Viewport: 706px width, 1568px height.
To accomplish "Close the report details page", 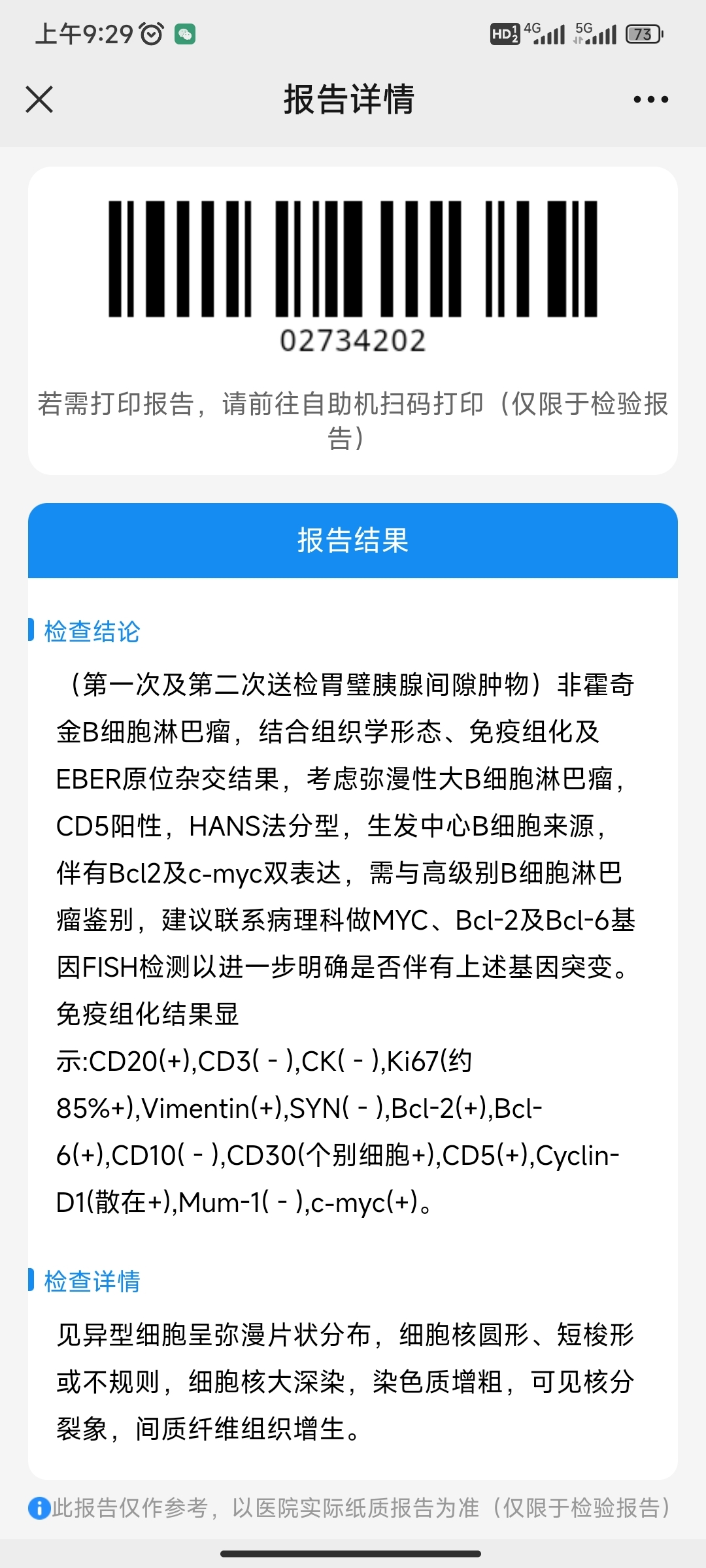I will click(x=39, y=99).
